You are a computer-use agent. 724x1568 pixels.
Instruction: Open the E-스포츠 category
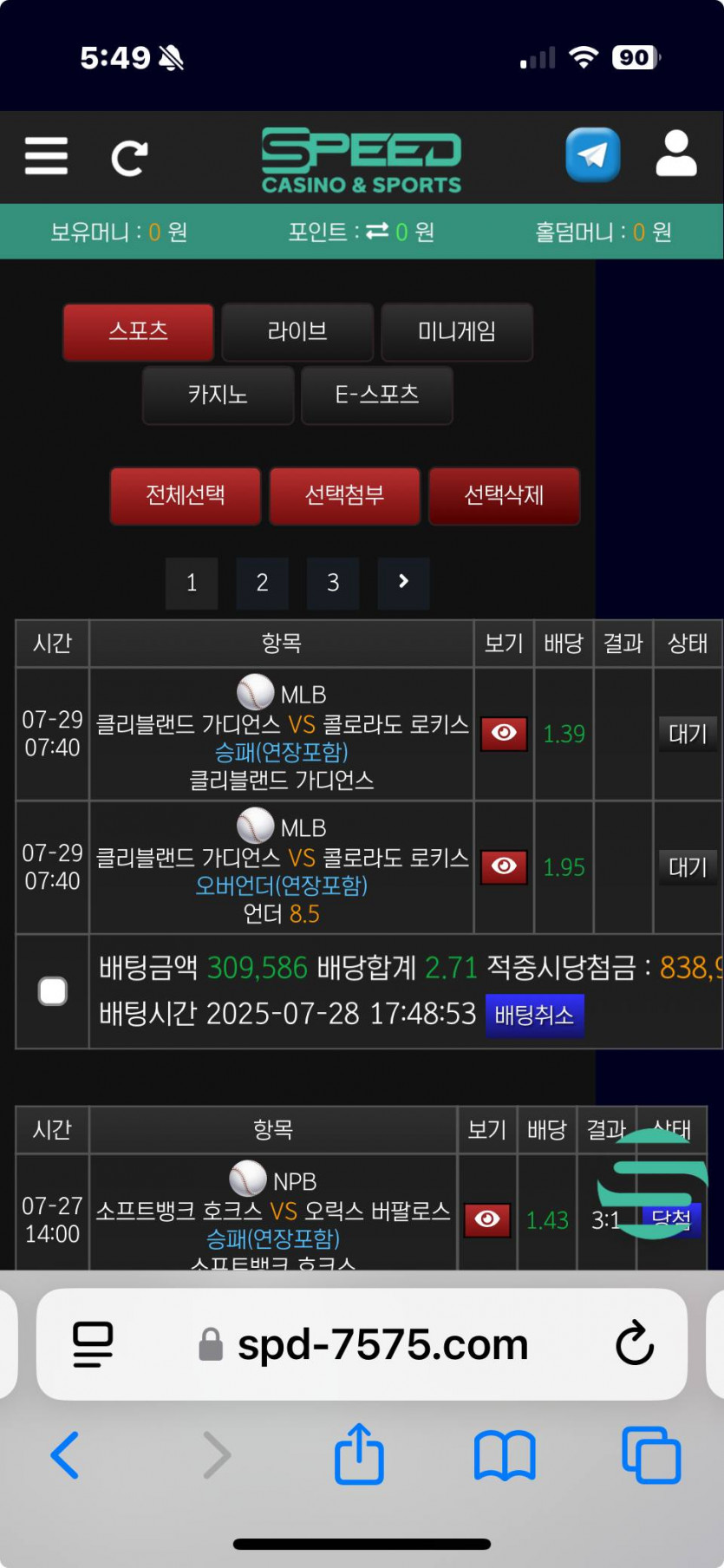[377, 395]
